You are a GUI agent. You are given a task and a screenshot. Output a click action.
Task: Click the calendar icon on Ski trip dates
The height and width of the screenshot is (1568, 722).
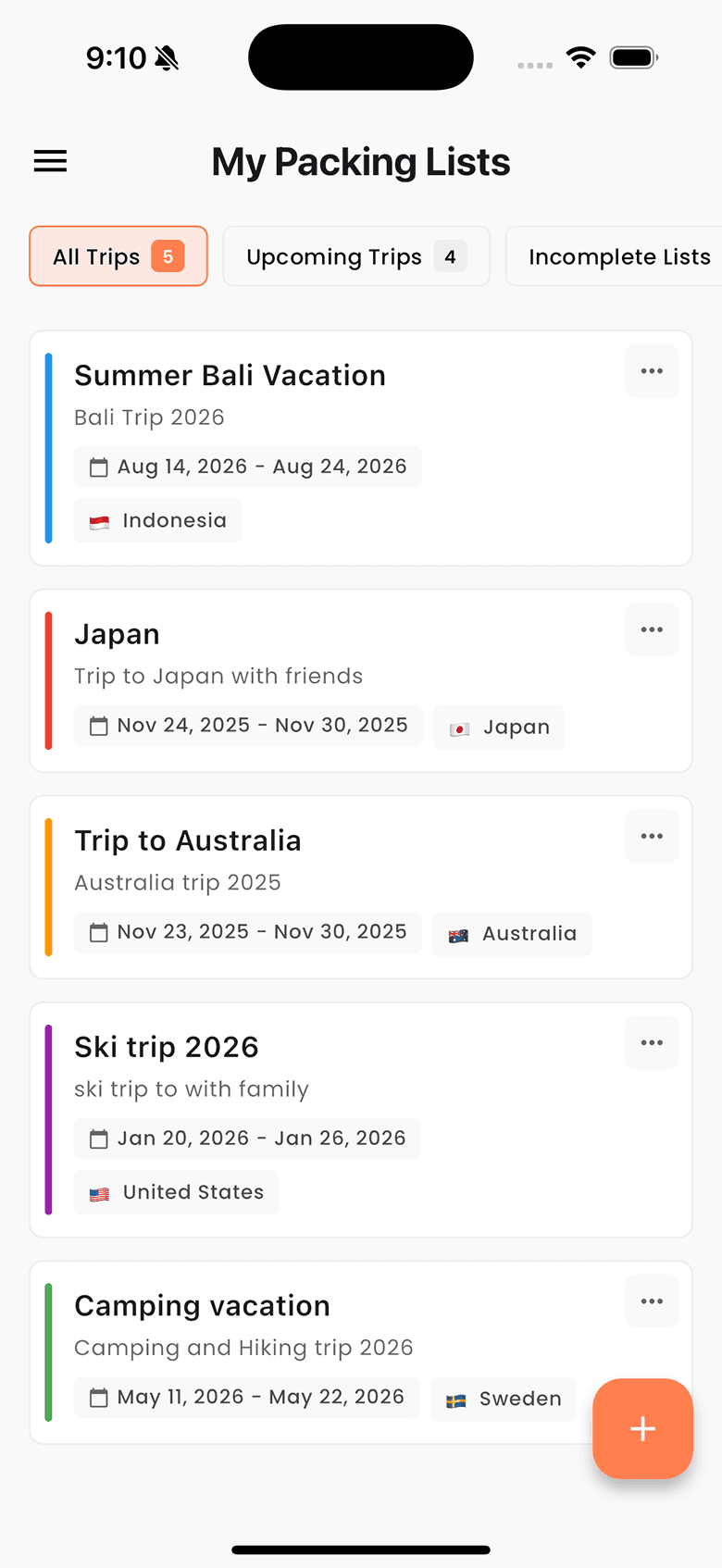coord(98,1139)
